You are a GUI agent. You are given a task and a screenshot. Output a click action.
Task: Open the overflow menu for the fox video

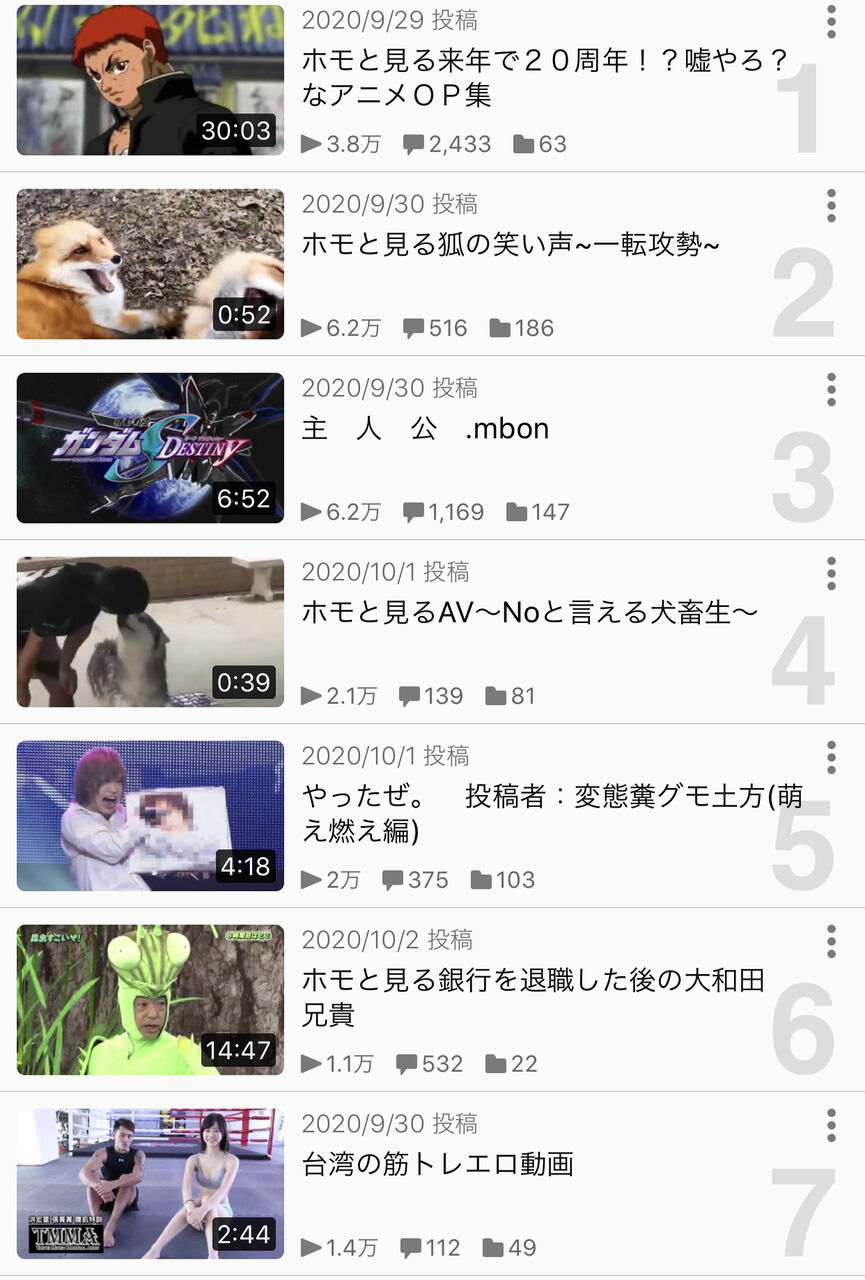tap(831, 205)
